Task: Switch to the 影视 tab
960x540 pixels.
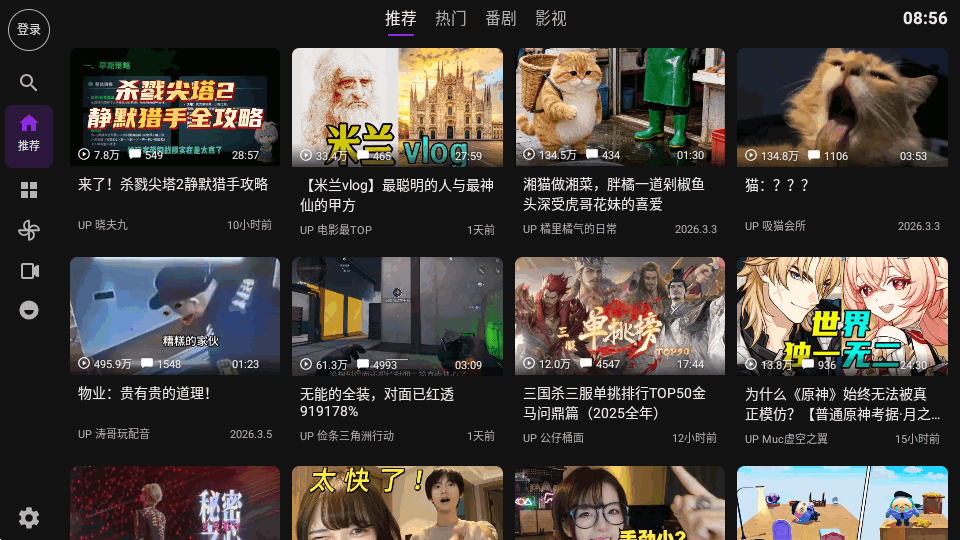Action: [x=551, y=18]
